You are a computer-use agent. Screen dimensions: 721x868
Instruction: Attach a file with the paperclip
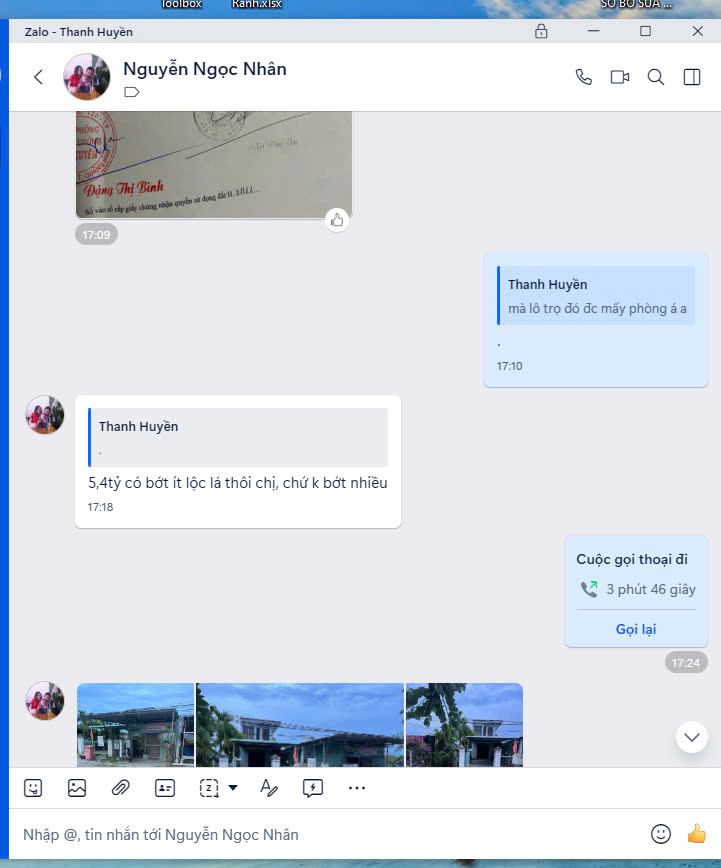click(x=121, y=788)
